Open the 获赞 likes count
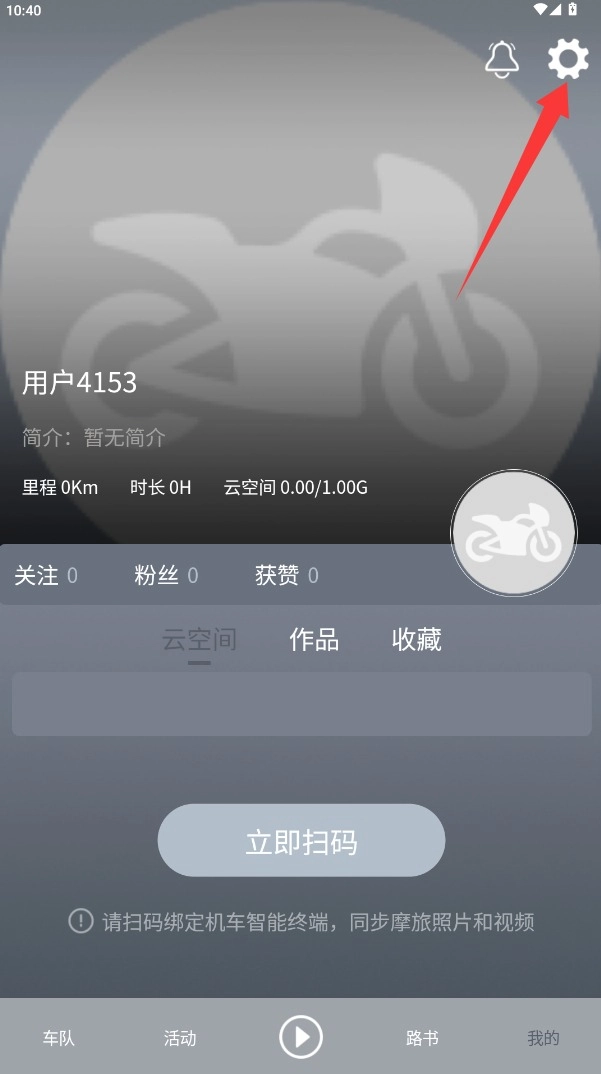The width and height of the screenshot is (601, 1074). (287, 575)
